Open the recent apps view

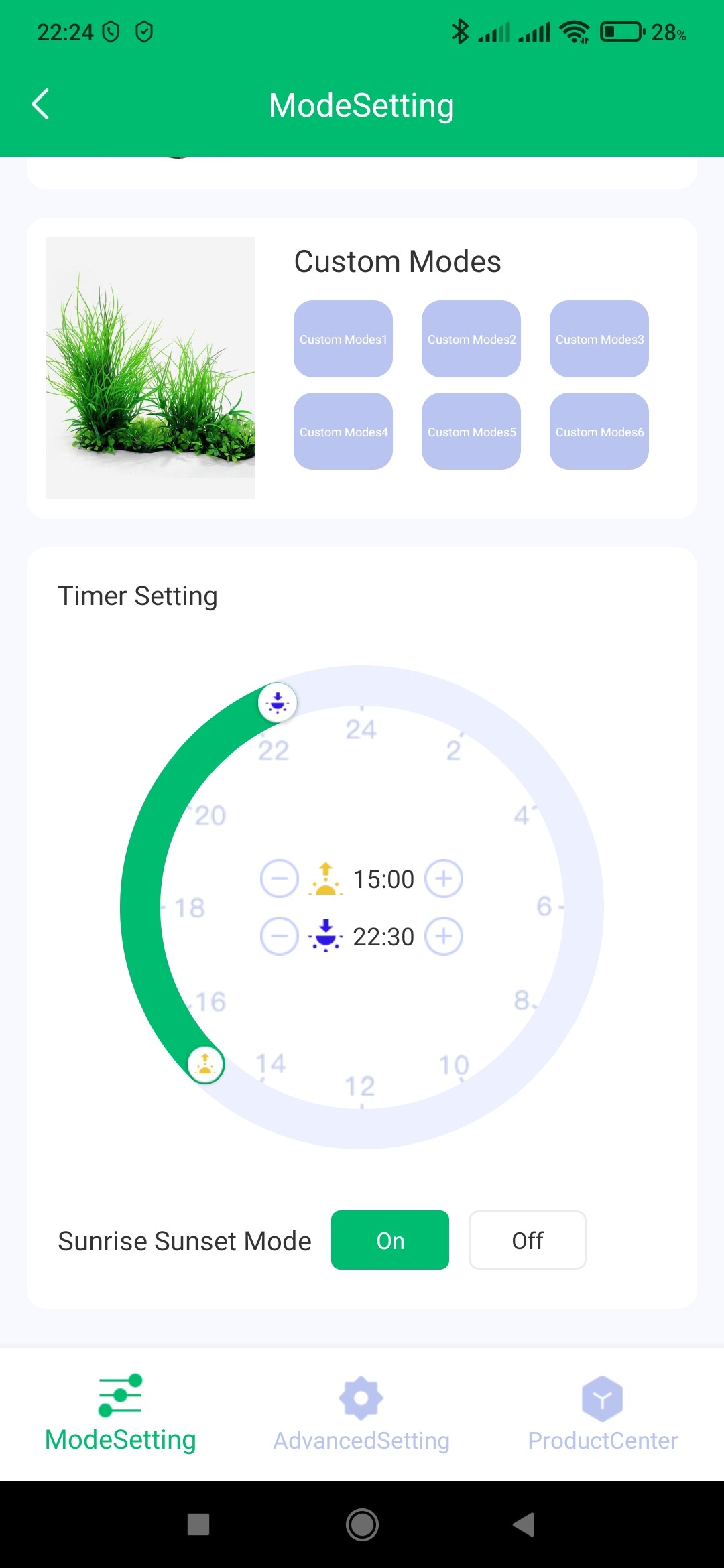click(198, 1524)
